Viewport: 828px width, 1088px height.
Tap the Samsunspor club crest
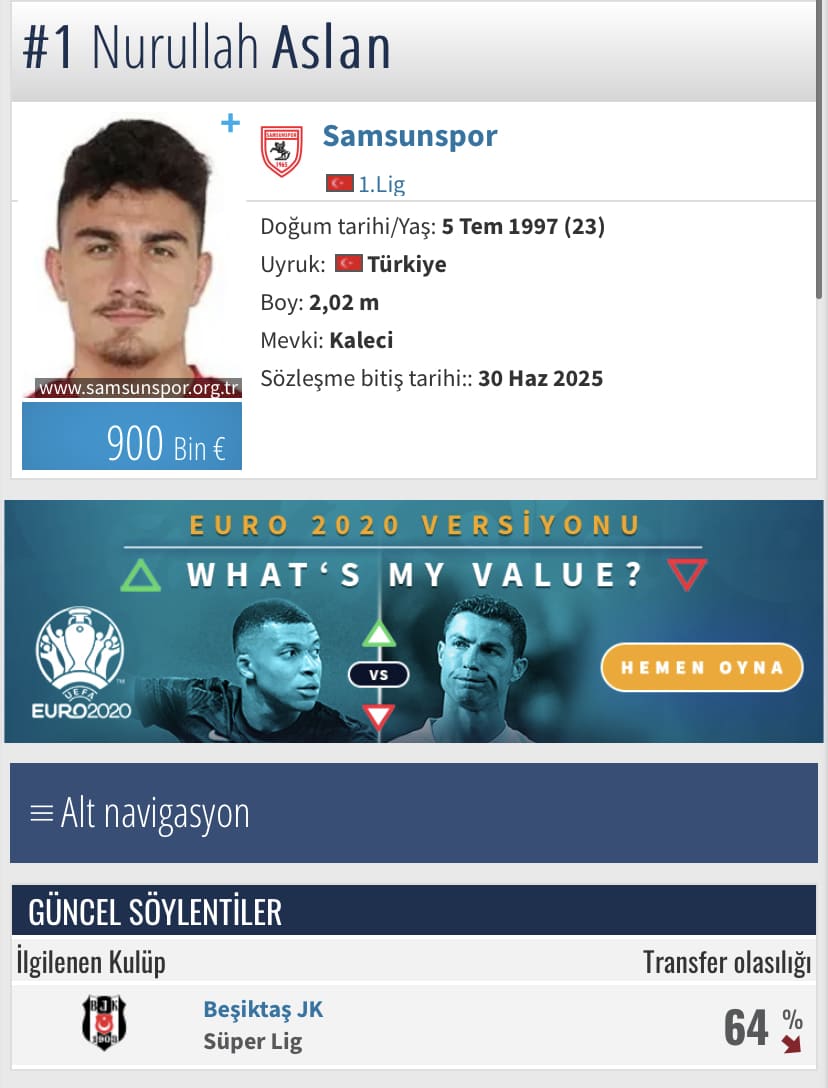coord(281,151)
